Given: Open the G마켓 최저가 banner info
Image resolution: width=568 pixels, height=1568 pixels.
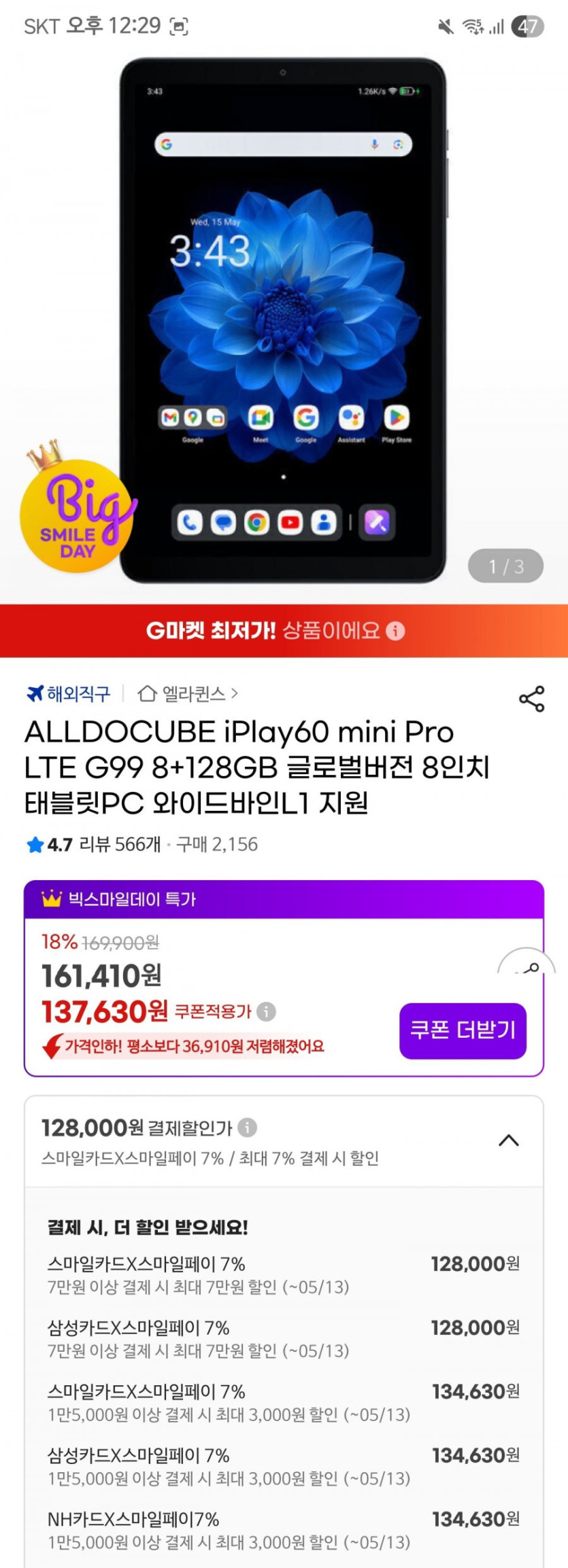Looking at the screenshot, I should [x=396, y=631].
